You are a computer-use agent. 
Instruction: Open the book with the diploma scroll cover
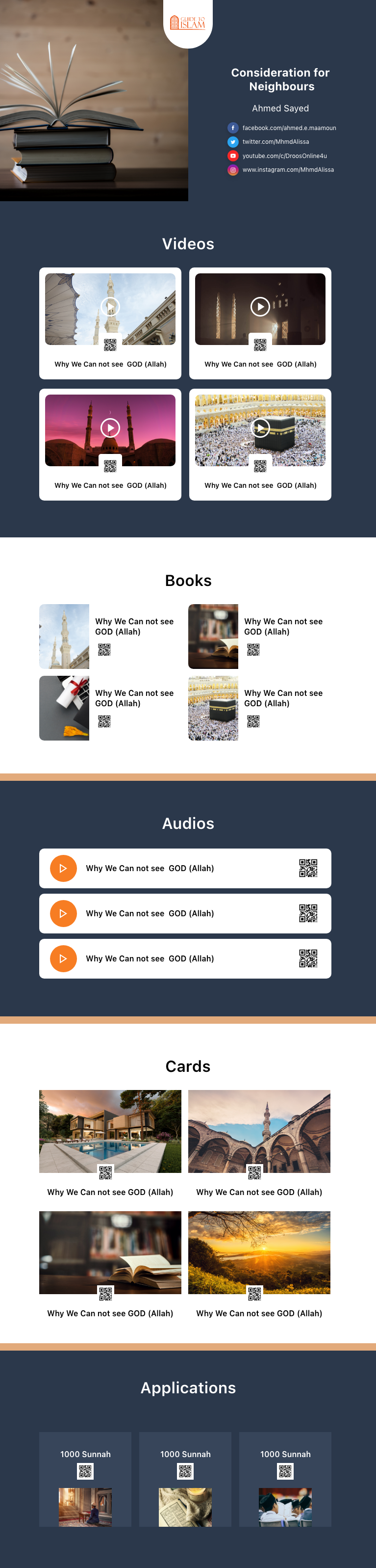tap(65, 708)
